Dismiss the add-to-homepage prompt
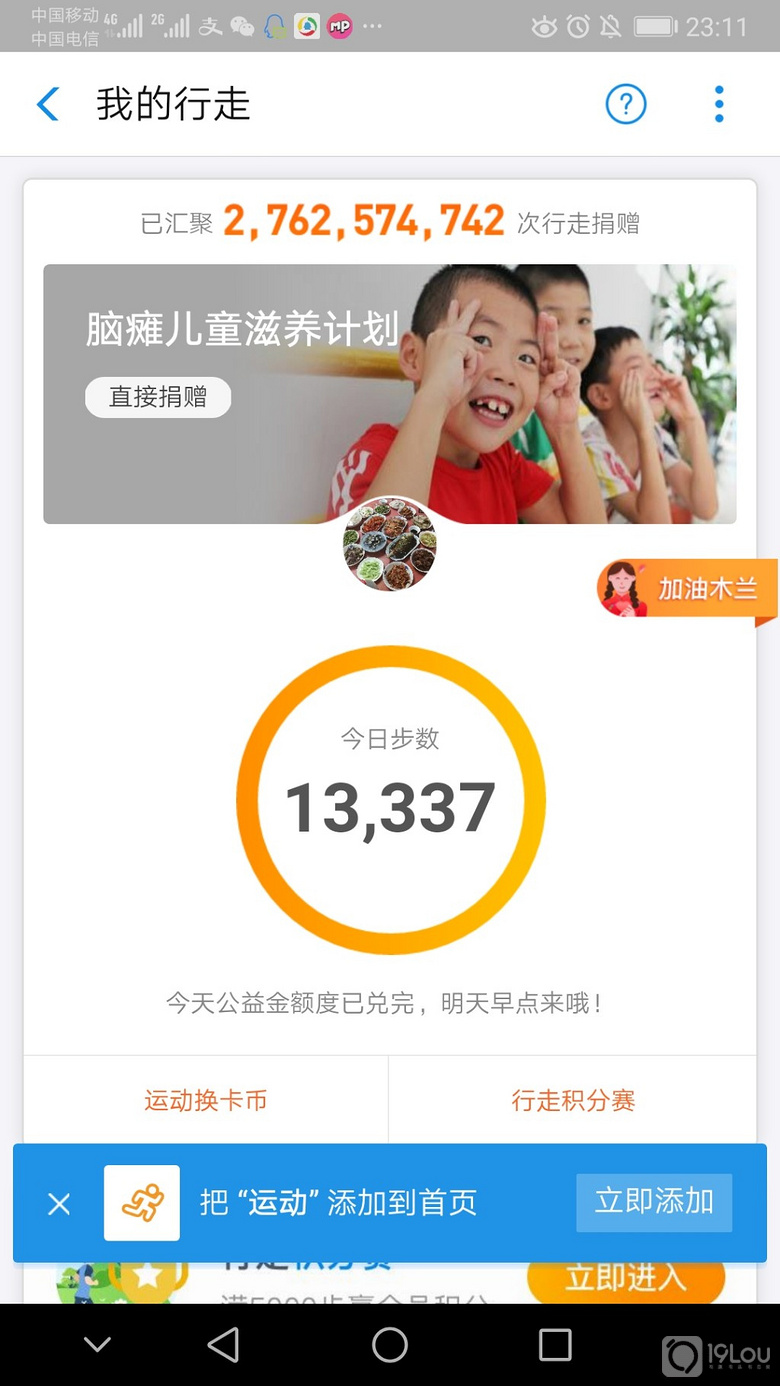Viewport: 780px width, 1386px height. 59,1204
